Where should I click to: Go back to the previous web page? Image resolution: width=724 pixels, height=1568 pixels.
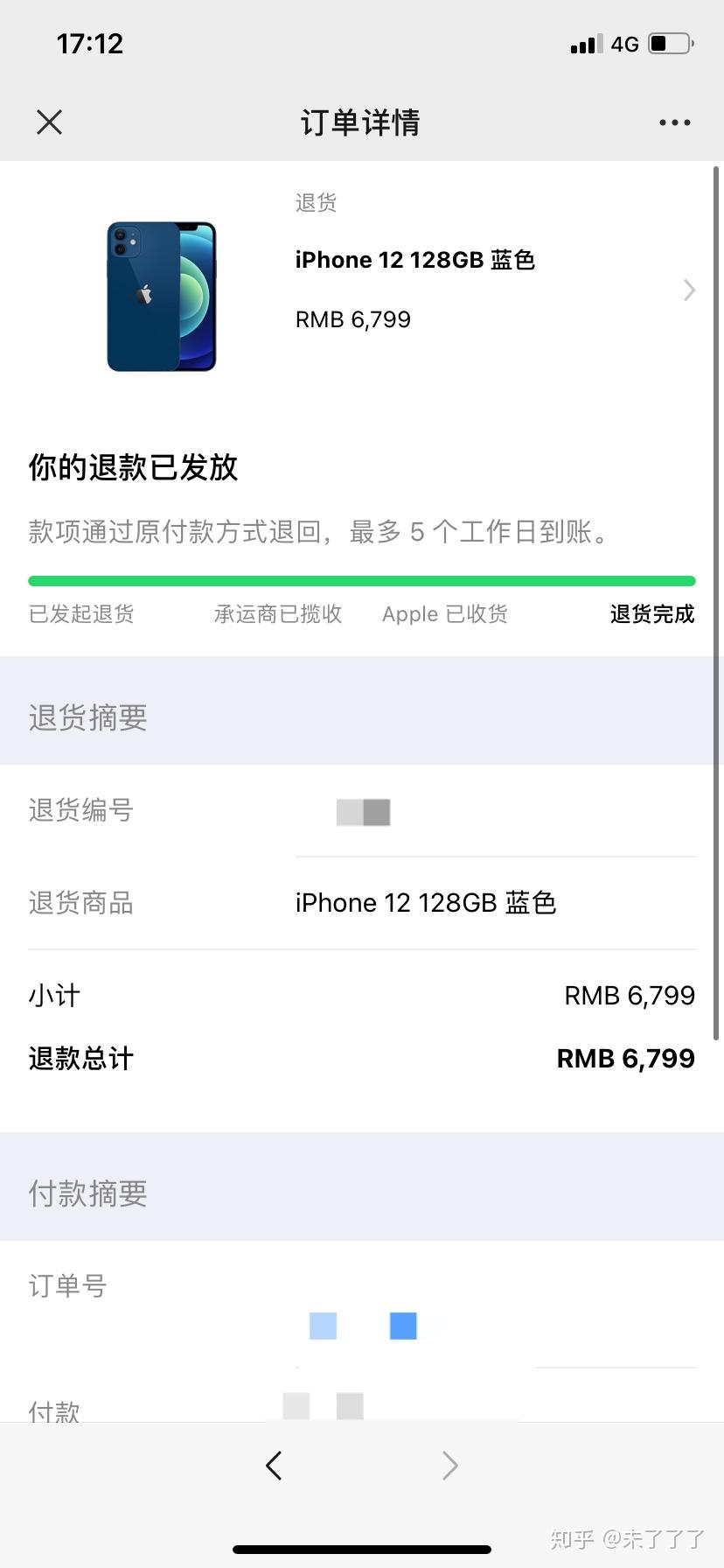tap(274, 1465)
